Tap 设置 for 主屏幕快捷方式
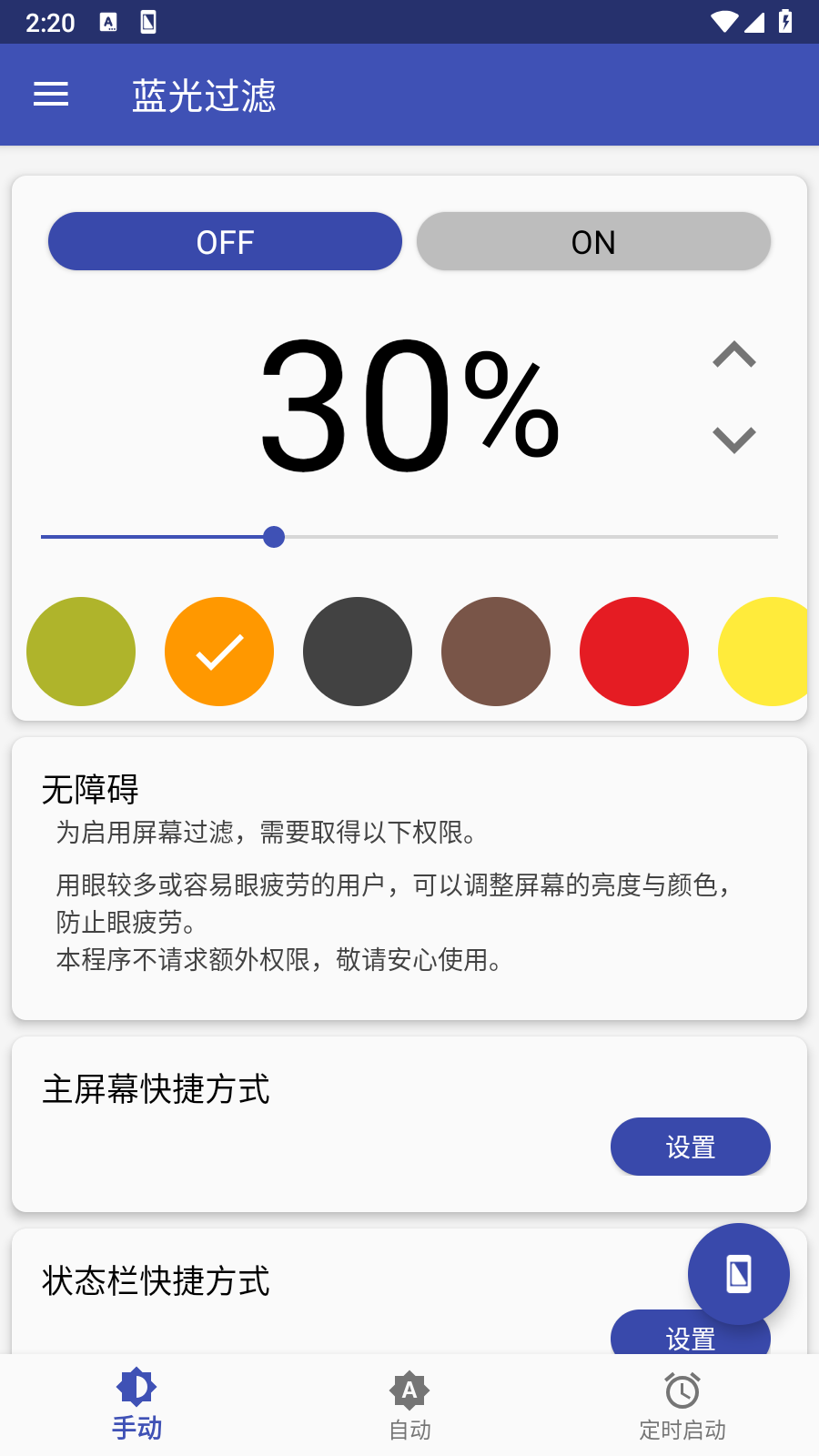The width and height of the screenshot is (819, 1456). (x=690, y=1147)
